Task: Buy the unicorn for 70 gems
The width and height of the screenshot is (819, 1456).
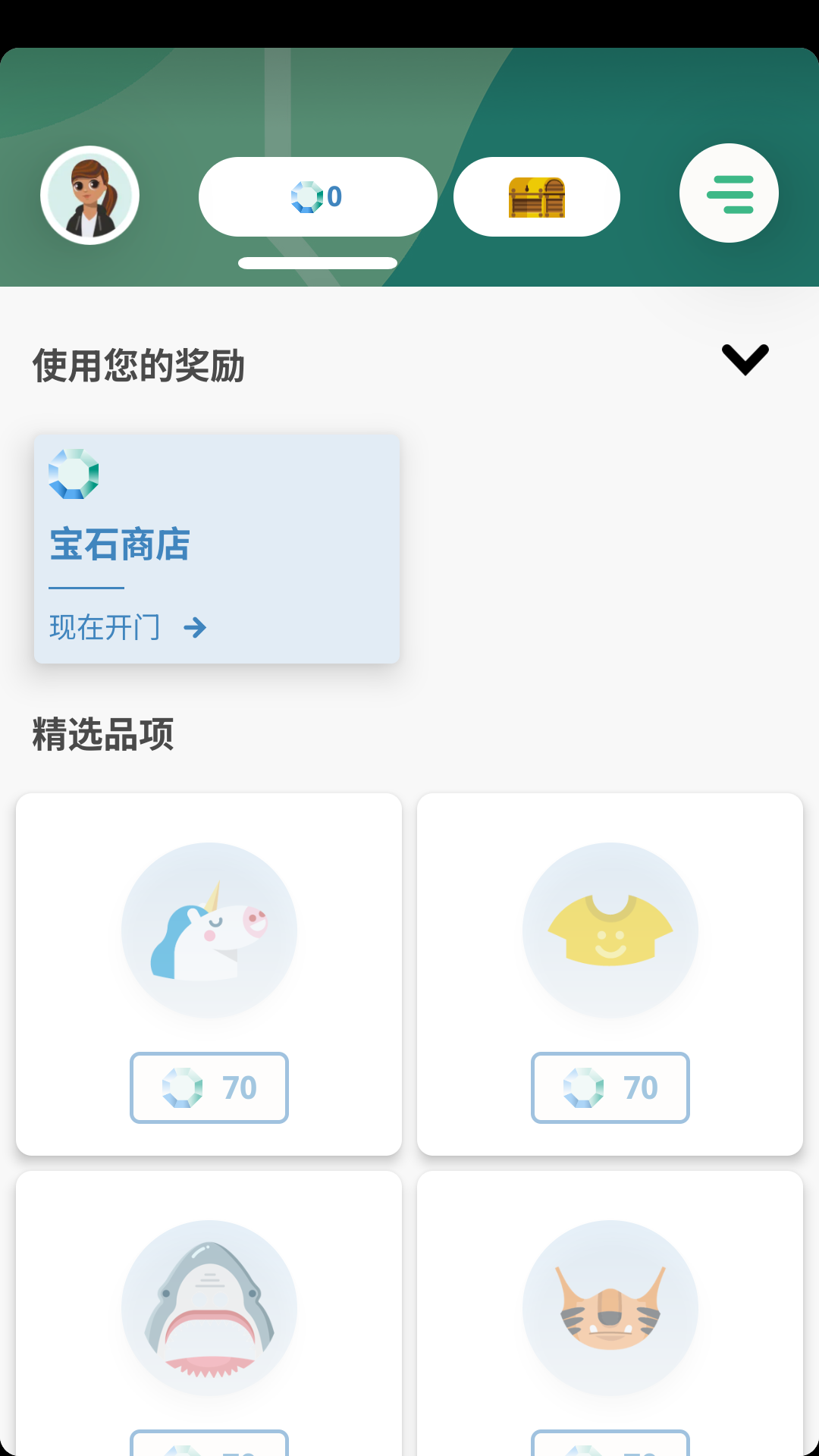Action: (x=209, y=1087)
